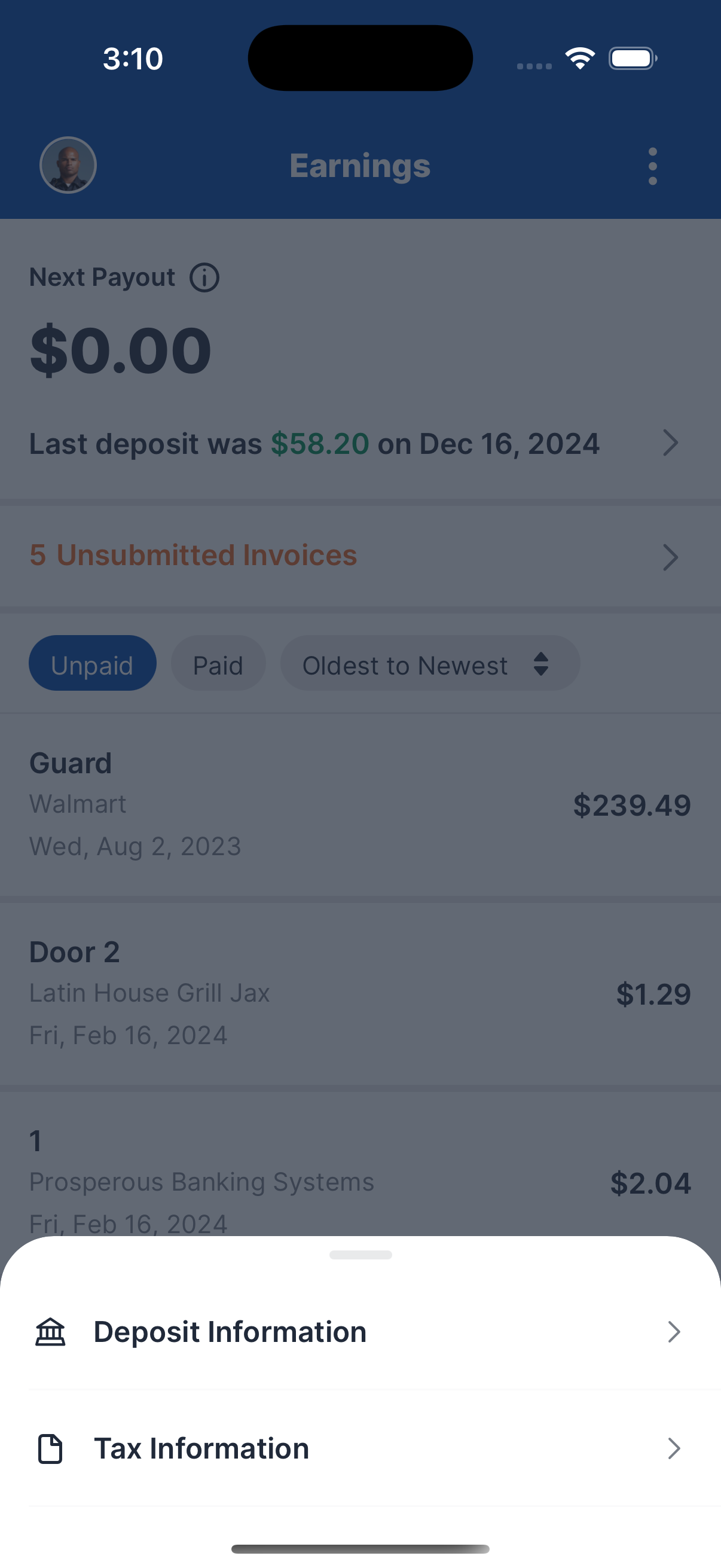View Next Payout info icon
721x1568 pixels.
point(204,277)
